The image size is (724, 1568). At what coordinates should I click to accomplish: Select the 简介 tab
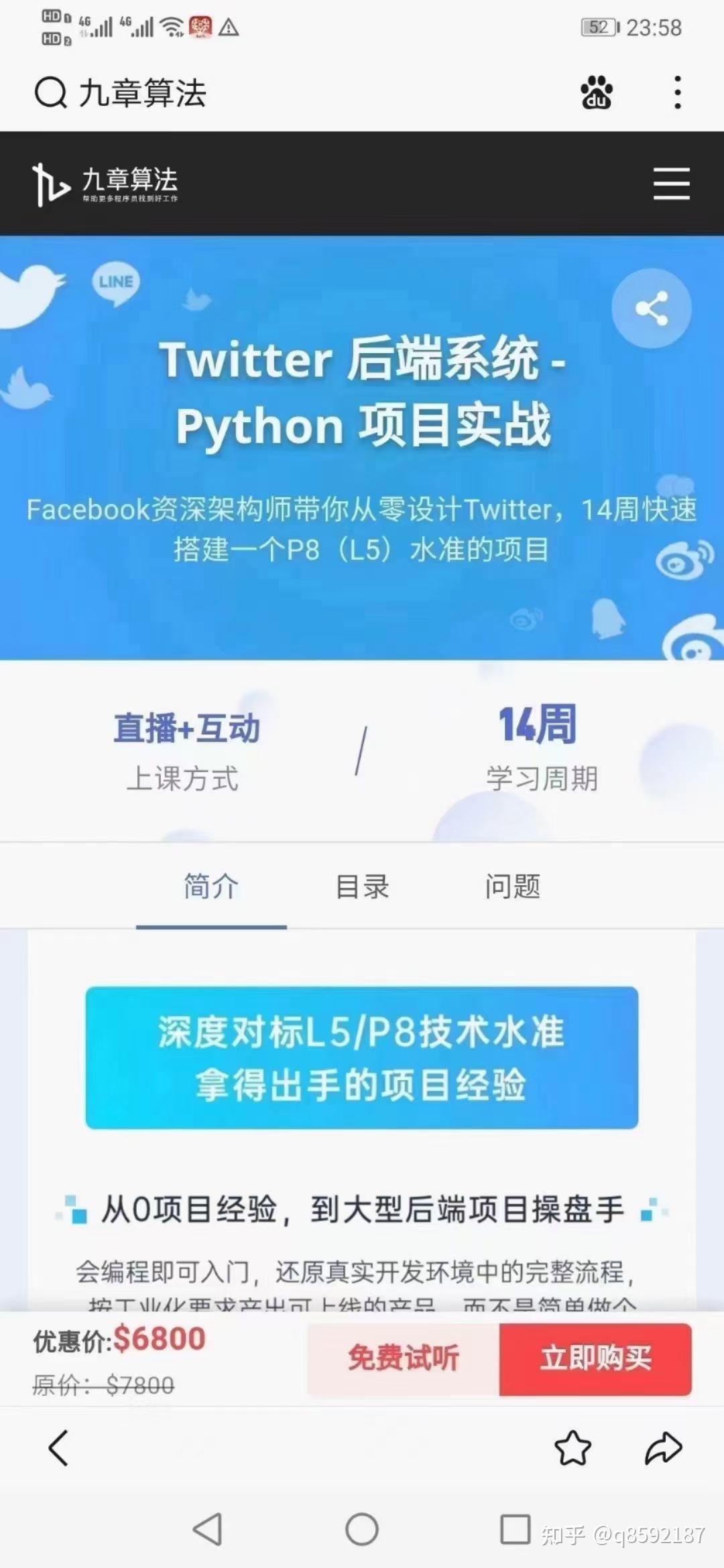[x=211, y=886]
